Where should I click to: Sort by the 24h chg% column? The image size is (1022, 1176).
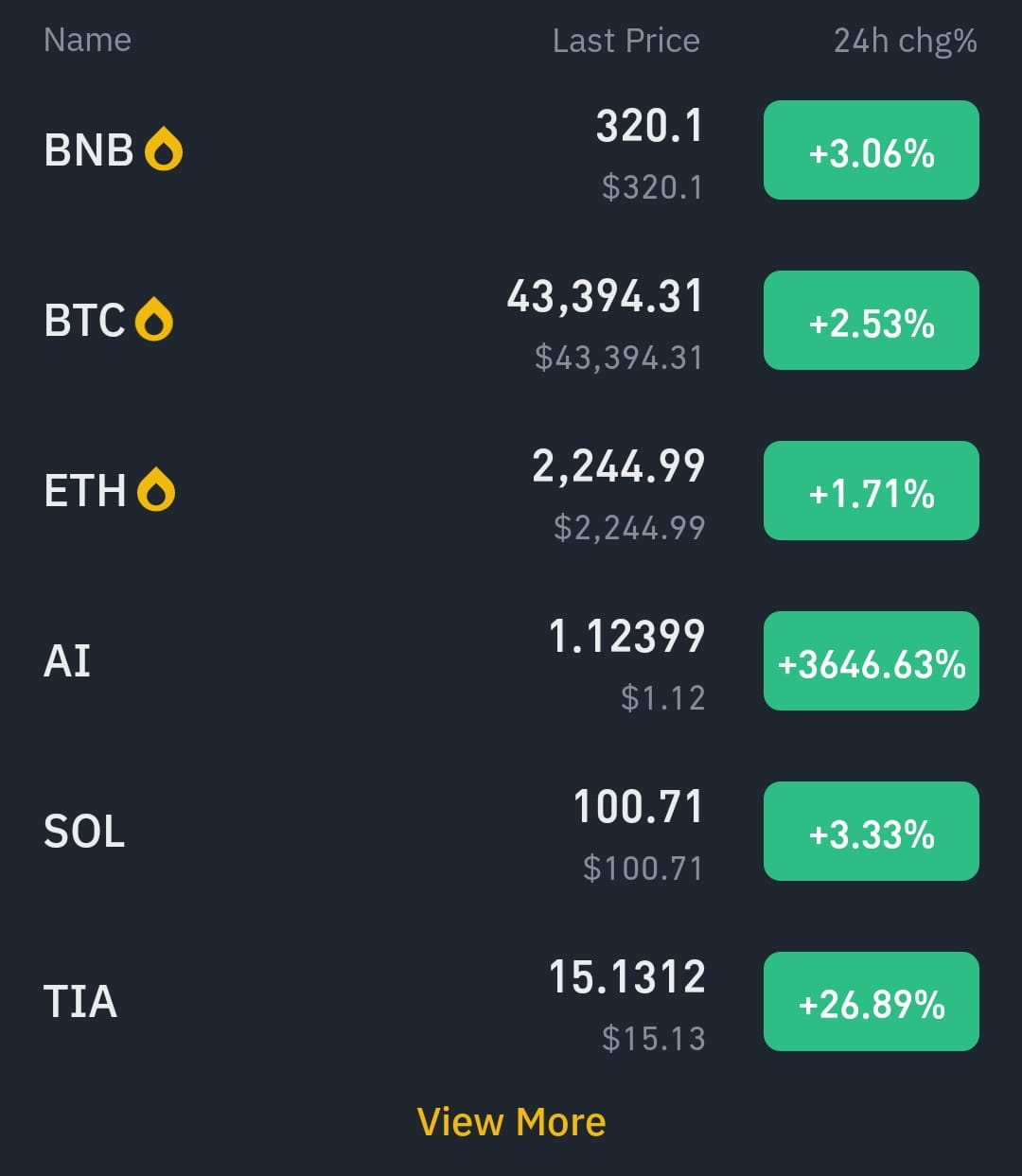[904, 40]
